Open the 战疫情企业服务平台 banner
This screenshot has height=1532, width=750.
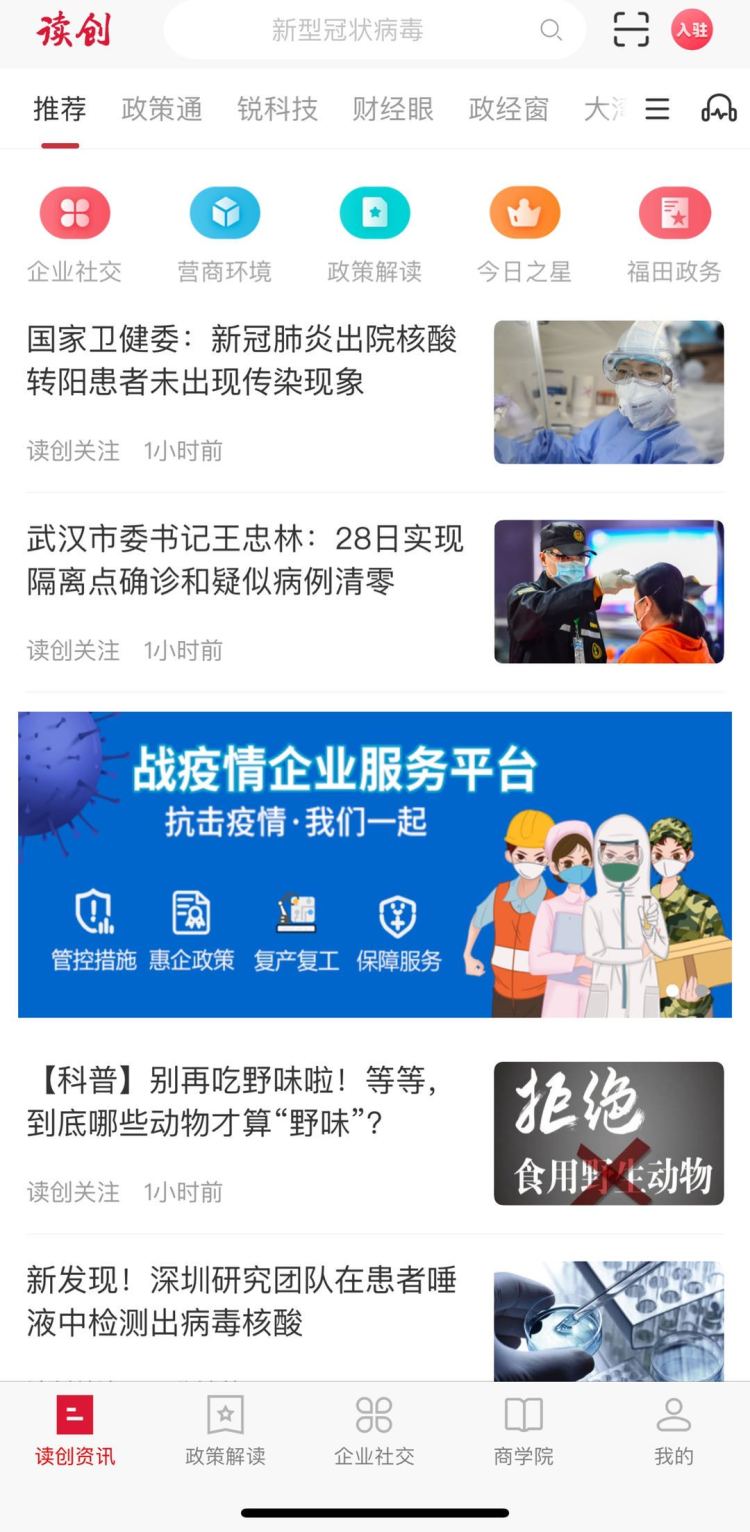(x=375, y=864)
